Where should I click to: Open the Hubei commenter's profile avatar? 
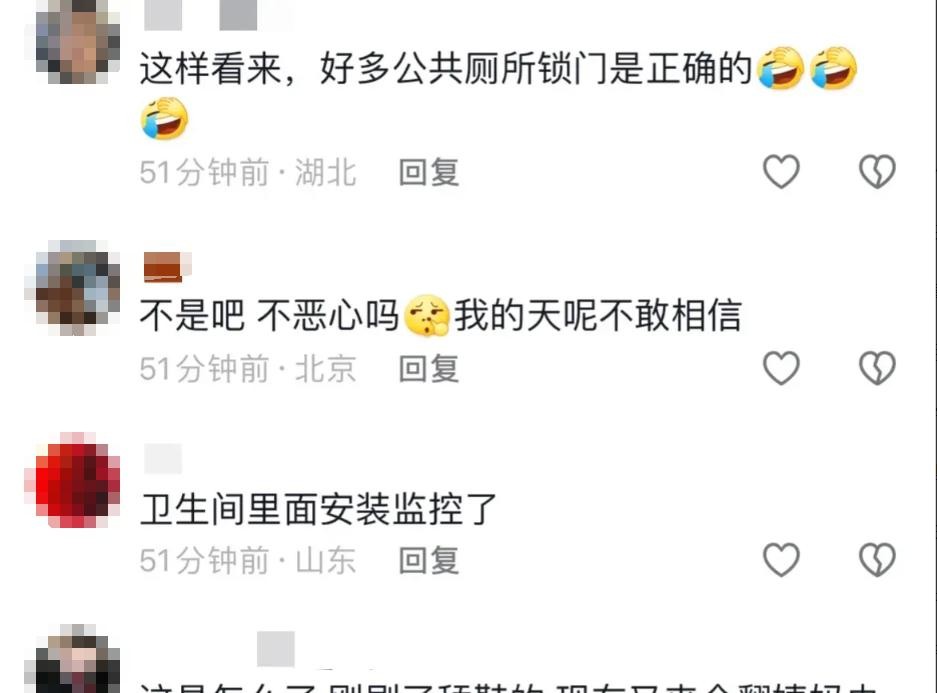point(78,40)
